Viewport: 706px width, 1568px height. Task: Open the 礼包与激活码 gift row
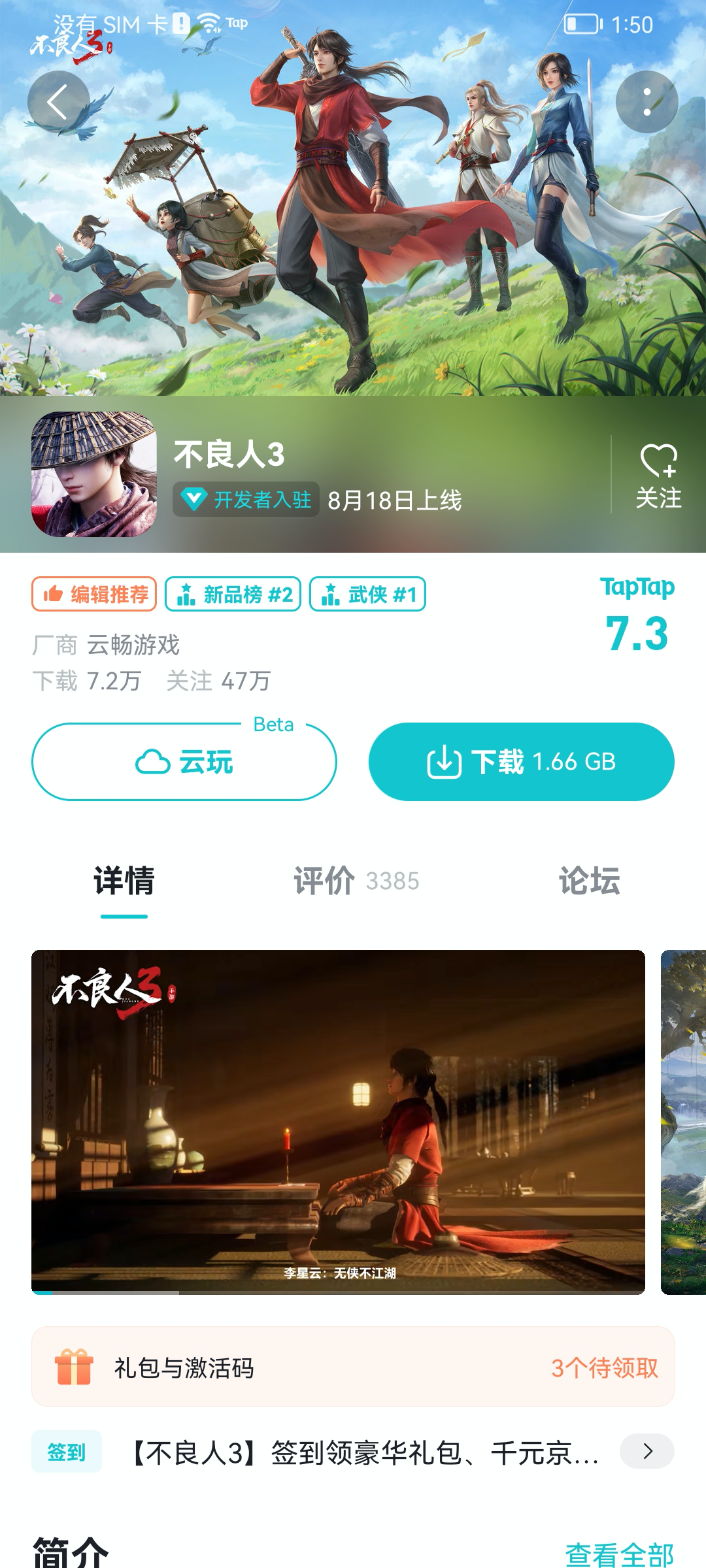click(353, 1367)
